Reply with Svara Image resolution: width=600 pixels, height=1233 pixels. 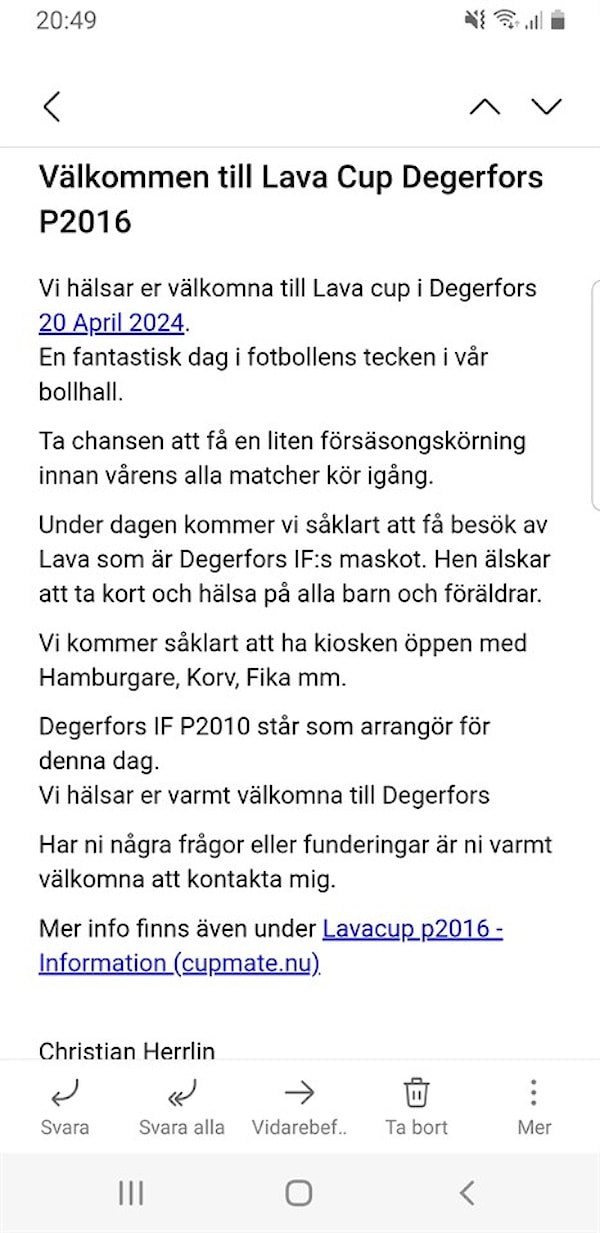pos(65,1105)
